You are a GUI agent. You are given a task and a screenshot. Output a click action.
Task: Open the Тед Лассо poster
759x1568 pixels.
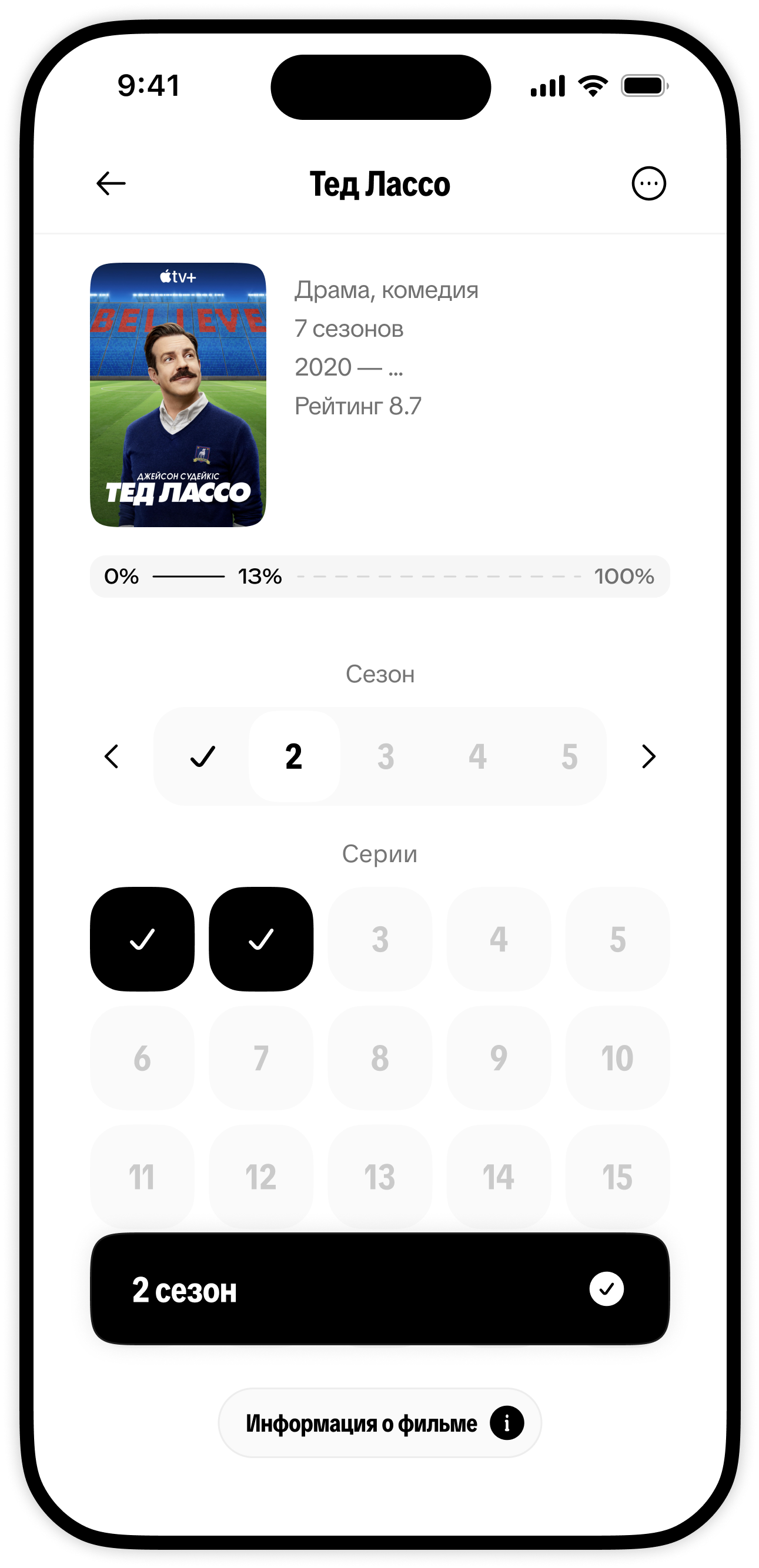[x=178, y=394]
